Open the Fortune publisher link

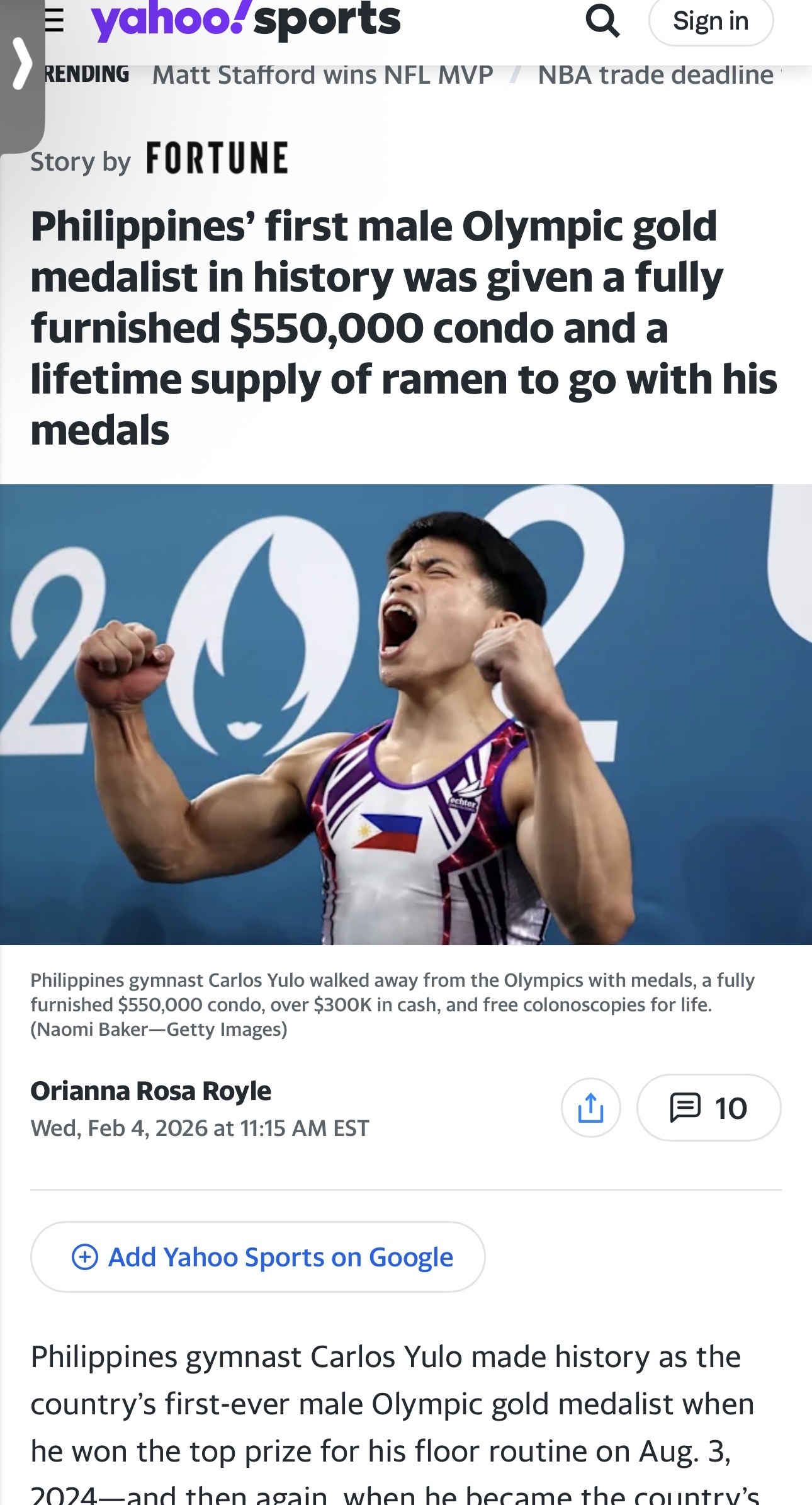coord(217,158)
